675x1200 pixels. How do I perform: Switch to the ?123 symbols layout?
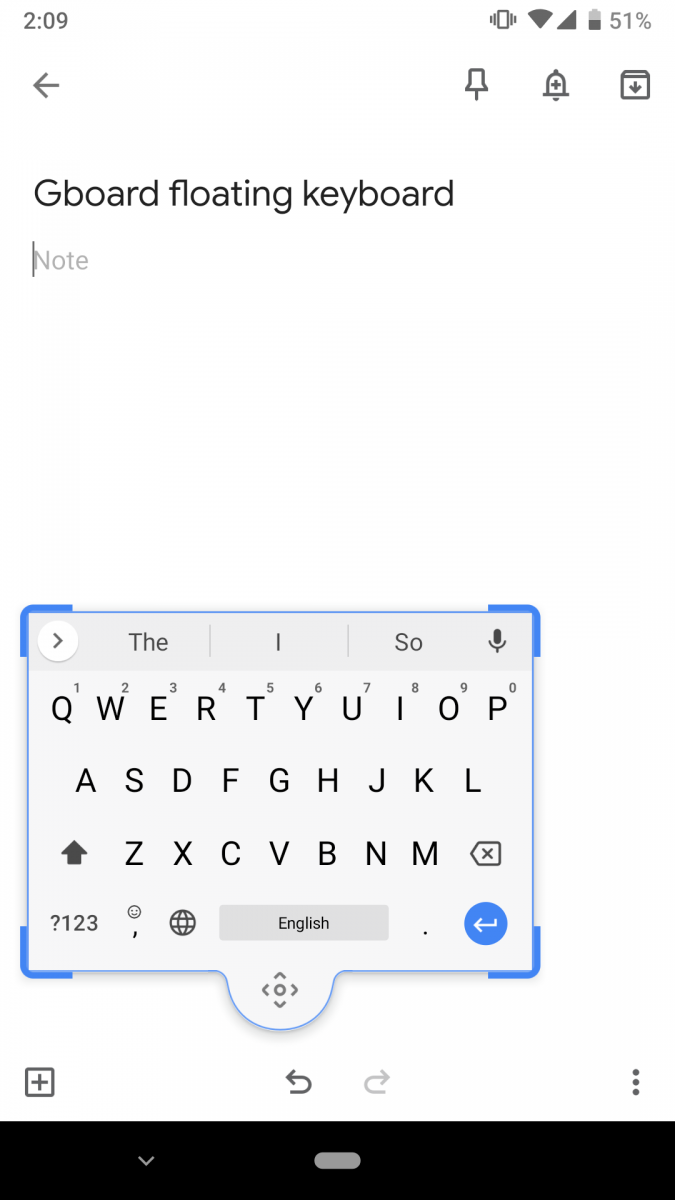coord(74,923)
